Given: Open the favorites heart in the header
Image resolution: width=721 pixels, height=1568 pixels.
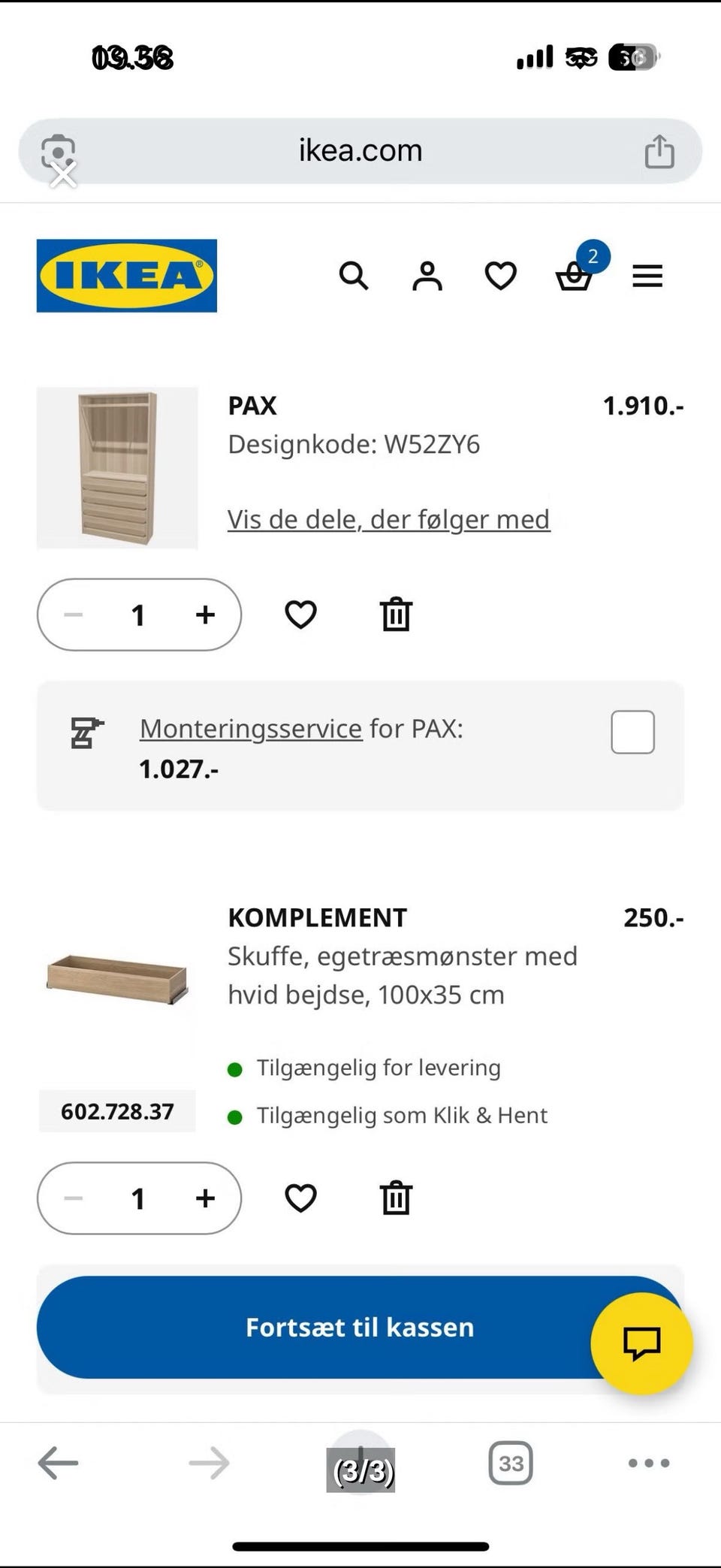Looking at the screenshot, I should (500, 276).
